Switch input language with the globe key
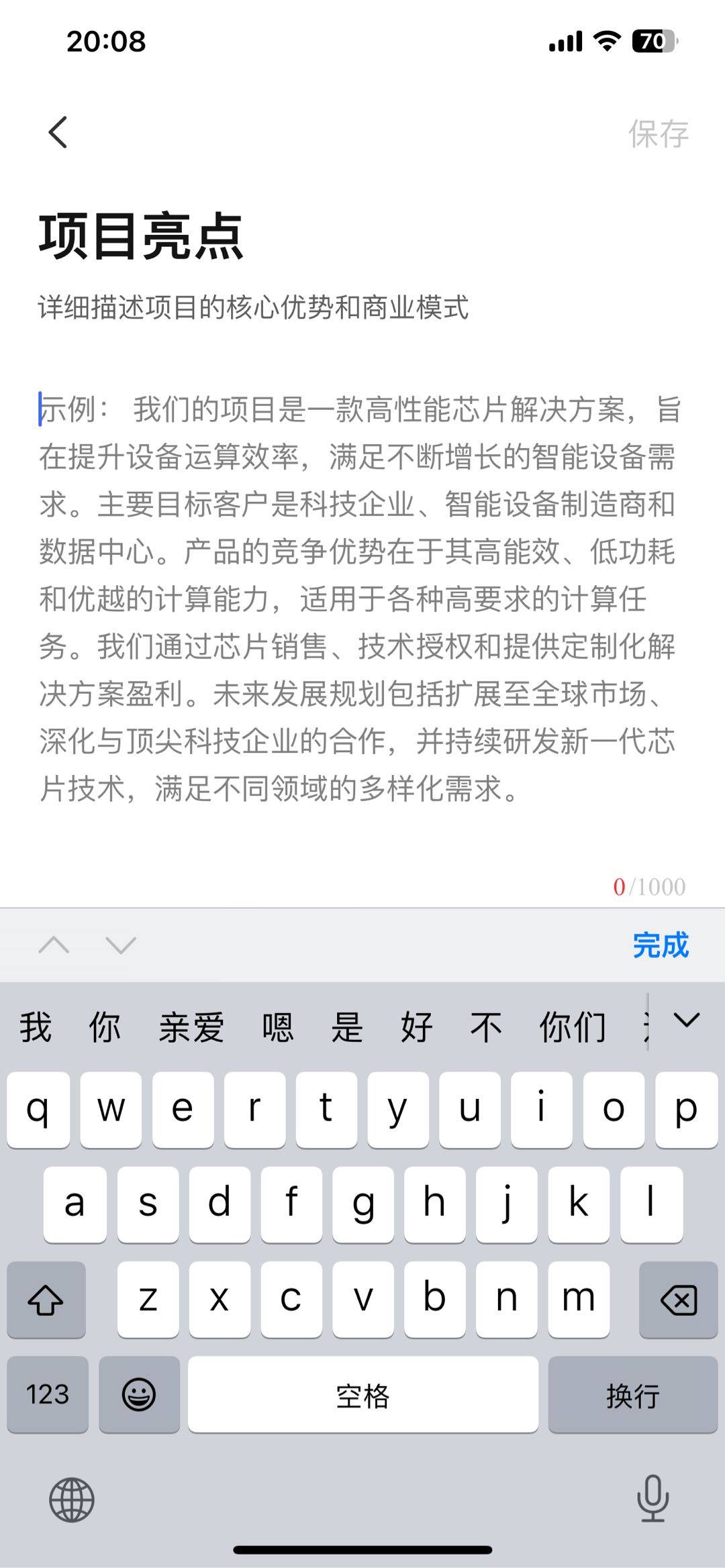The width and height of the screenshot is (725, 1568). 72,1500
